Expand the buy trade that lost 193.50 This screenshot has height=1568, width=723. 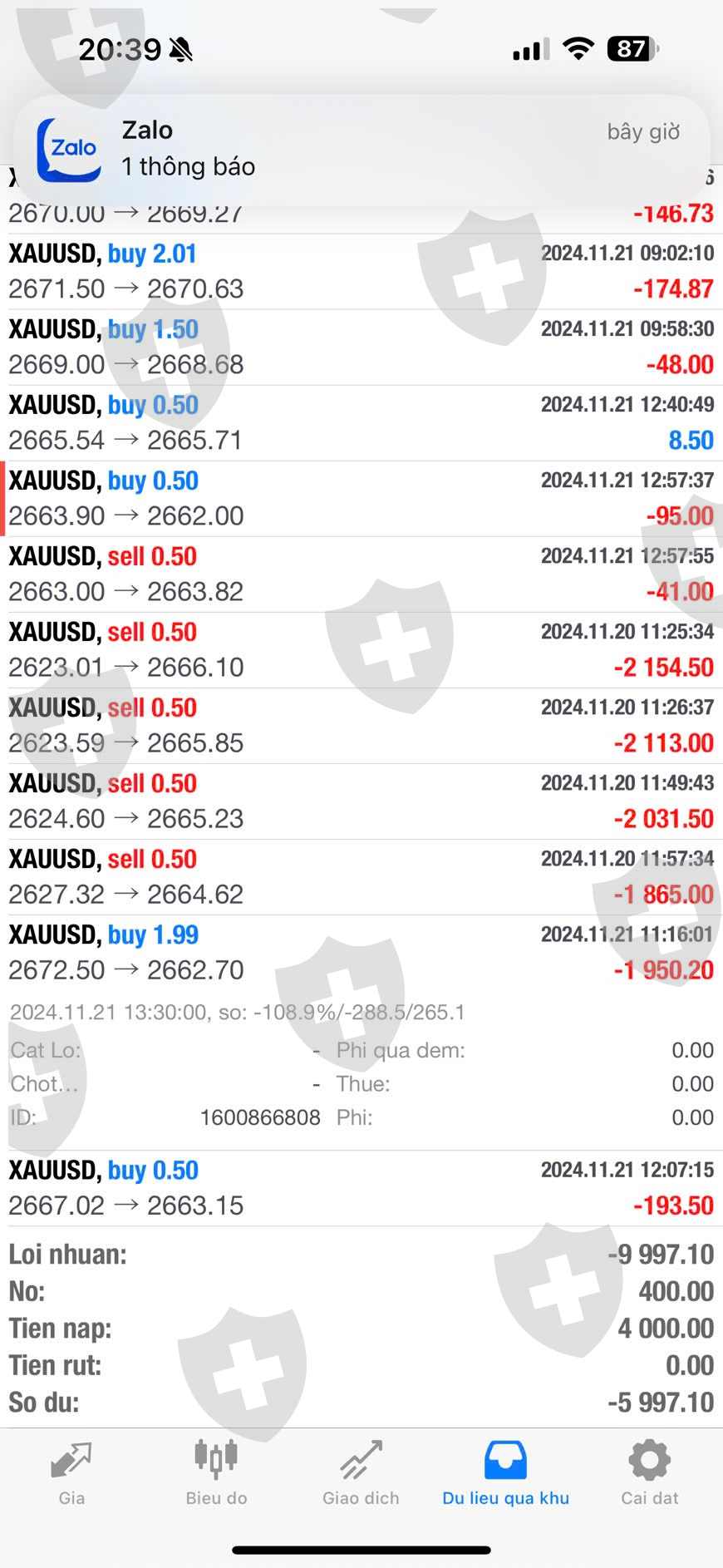pyautogui.click(x=361, y=1188)
